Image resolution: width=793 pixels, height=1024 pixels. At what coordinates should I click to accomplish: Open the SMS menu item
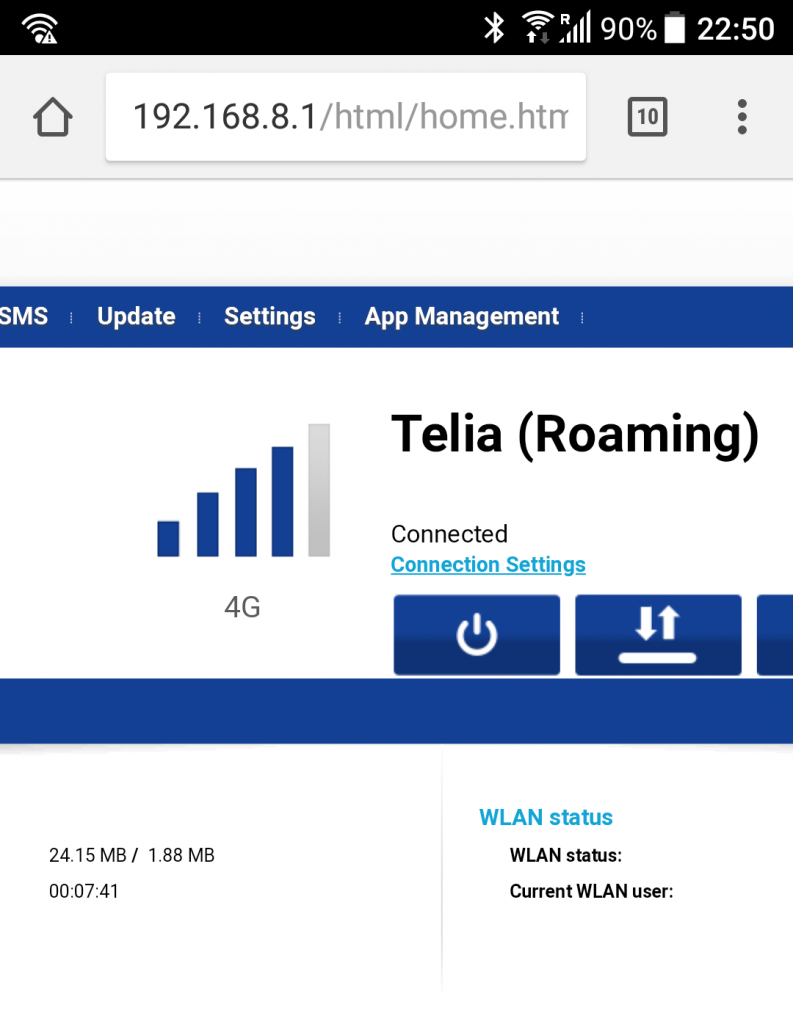(24, 317)
